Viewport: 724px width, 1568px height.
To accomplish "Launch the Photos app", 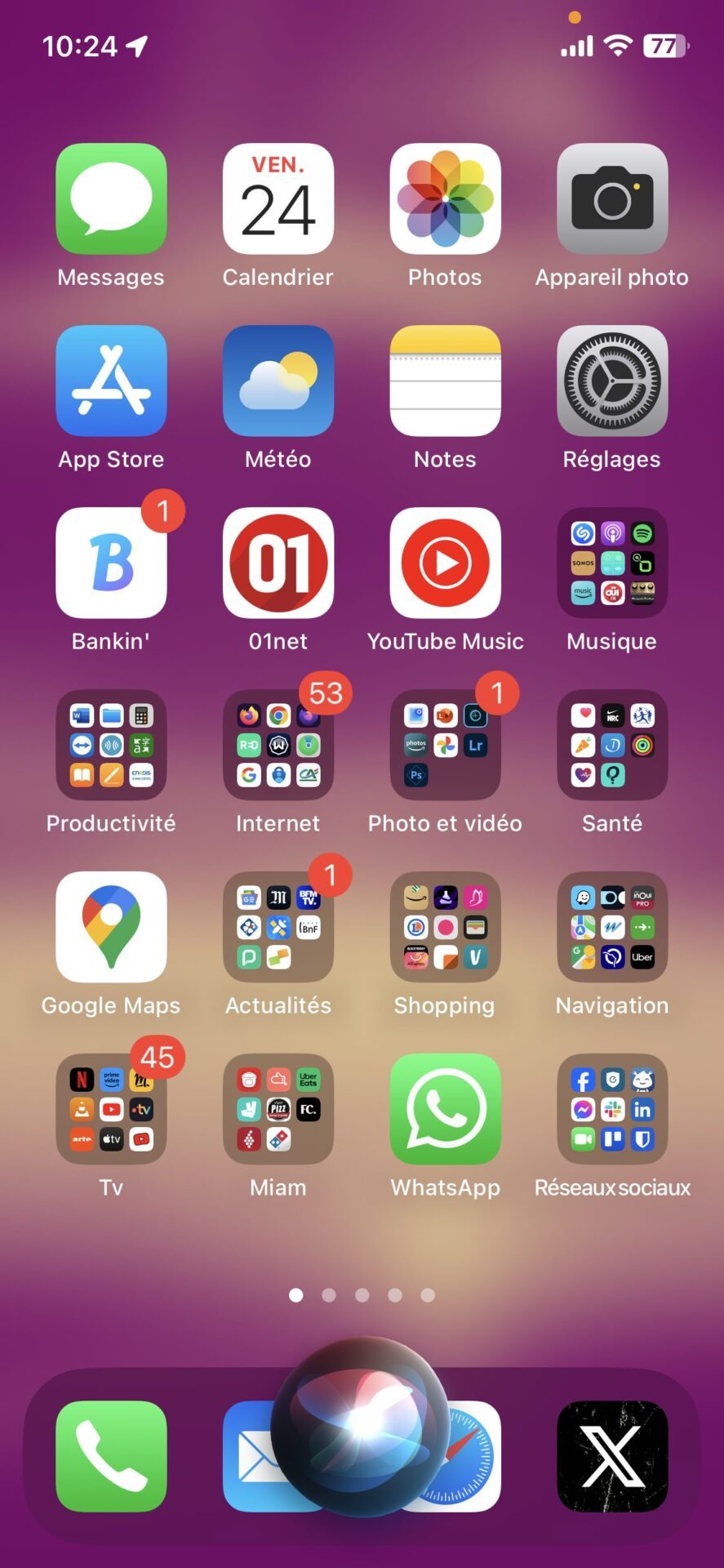I will pos(445,198).
